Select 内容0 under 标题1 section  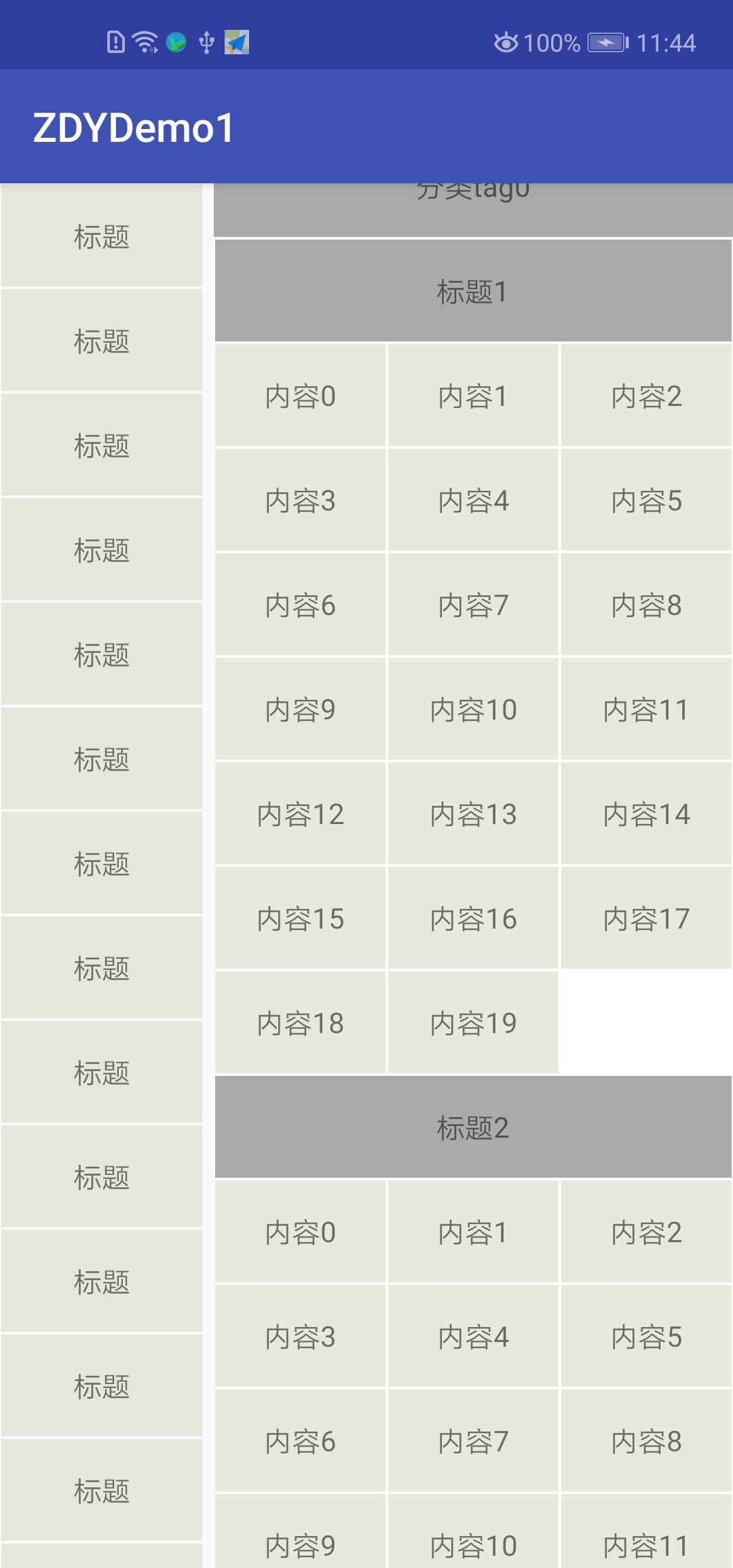click(x=300, y=396)
